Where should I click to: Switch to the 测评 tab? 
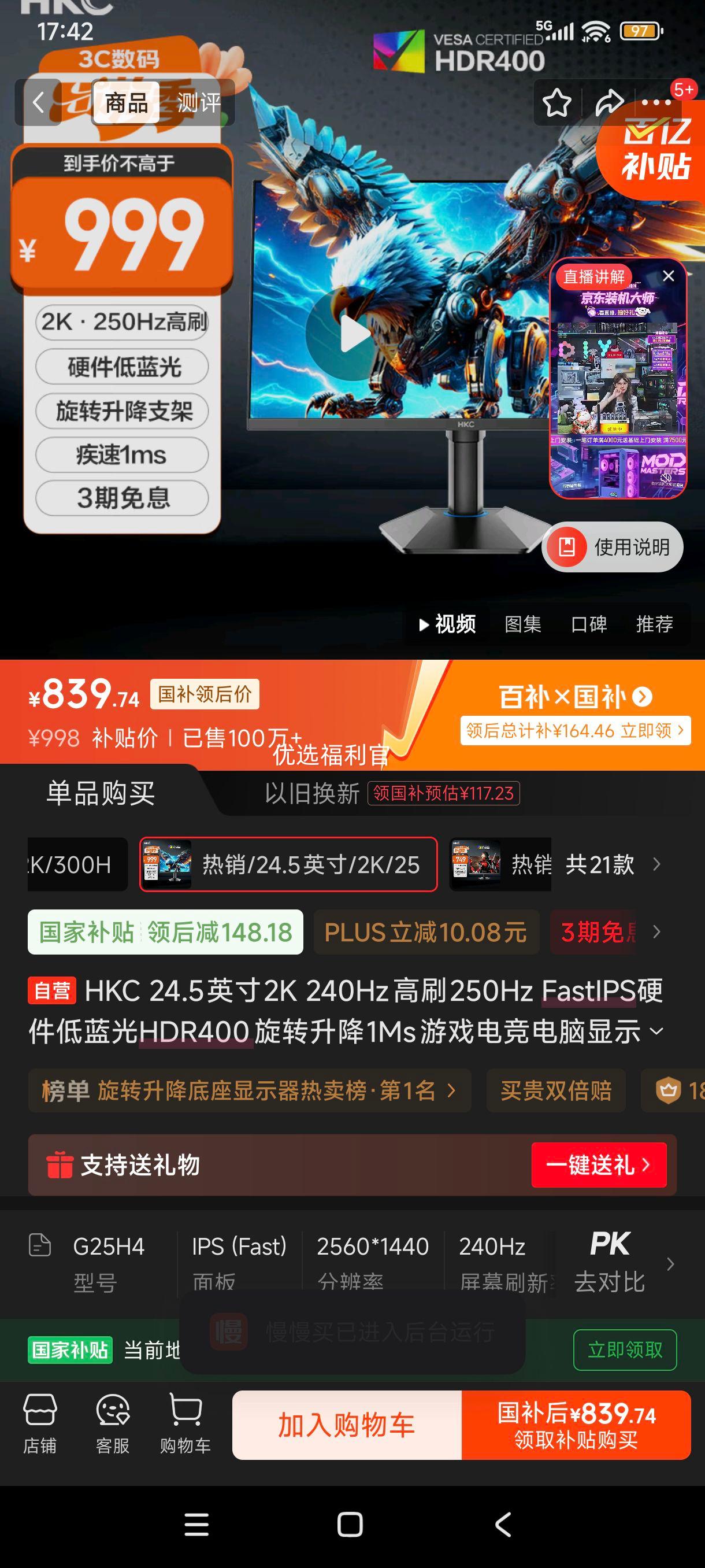pyautogui.click(x=198, y=102)
